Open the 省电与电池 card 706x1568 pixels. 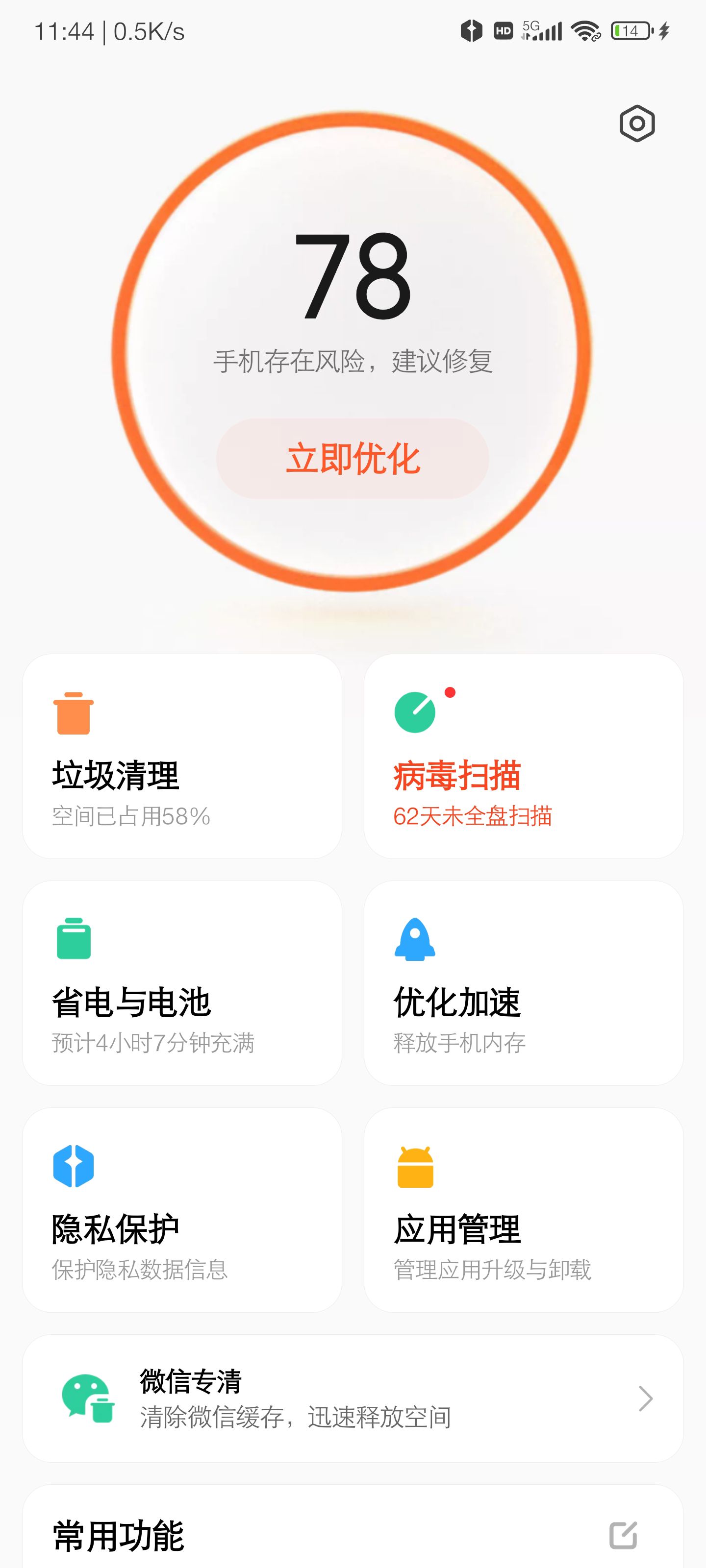(x=181, y=982)
